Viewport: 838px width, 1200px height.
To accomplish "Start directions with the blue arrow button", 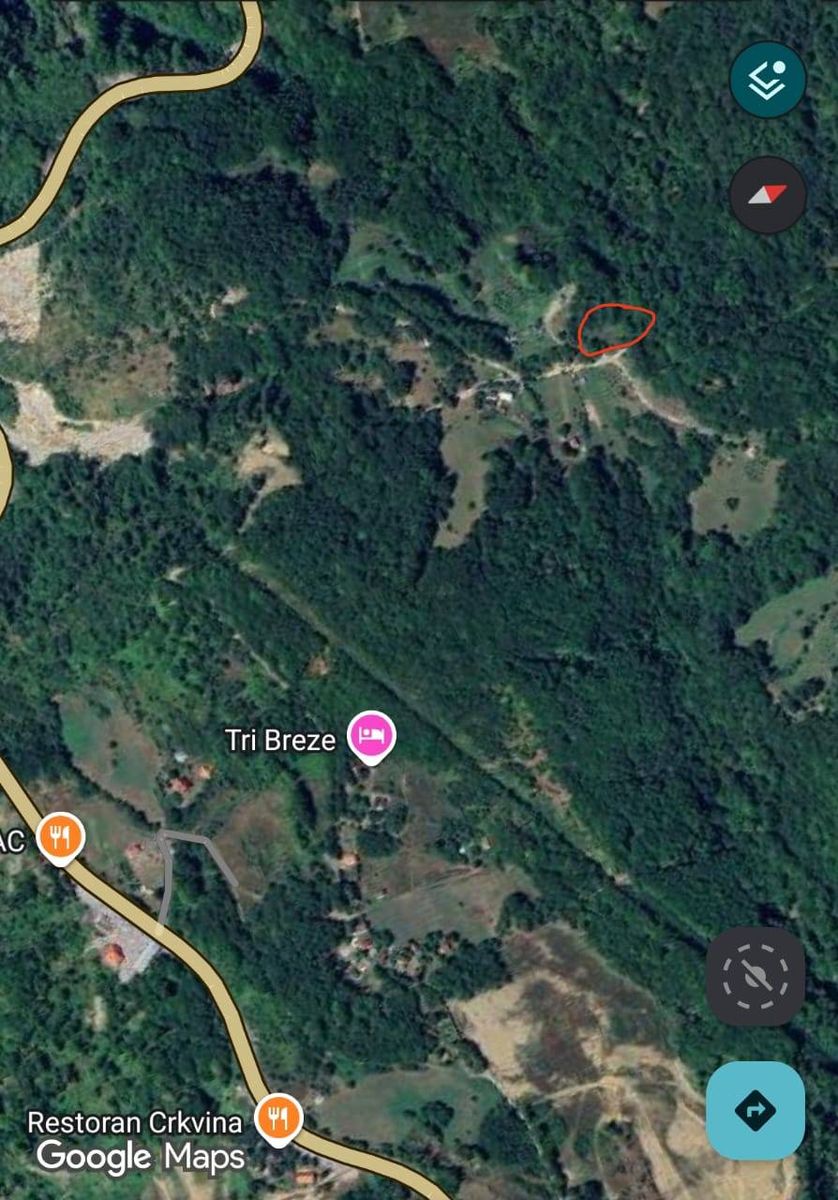I will tap(755, 1110).
